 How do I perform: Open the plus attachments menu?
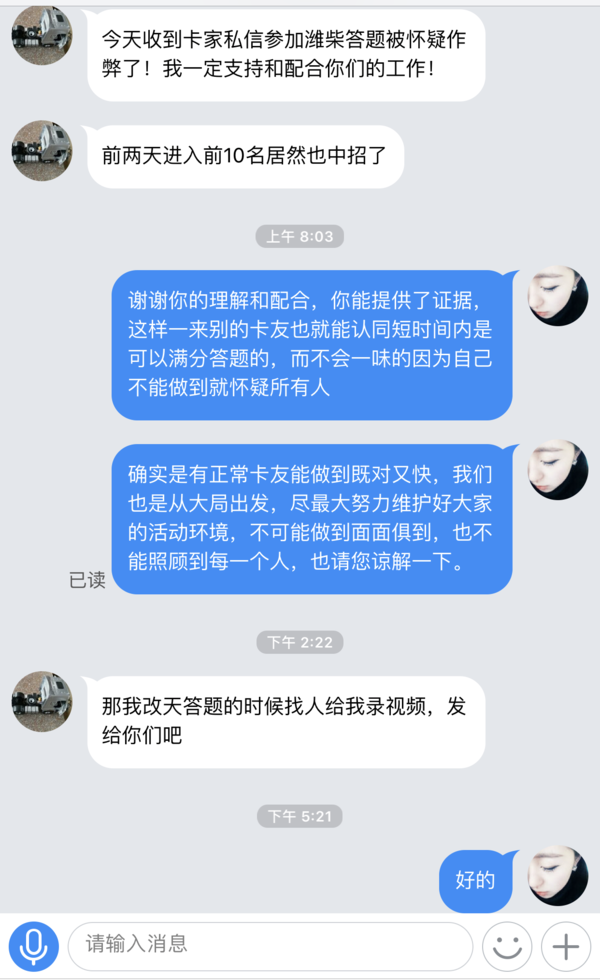pyautogui.click(x=566, y=946)
